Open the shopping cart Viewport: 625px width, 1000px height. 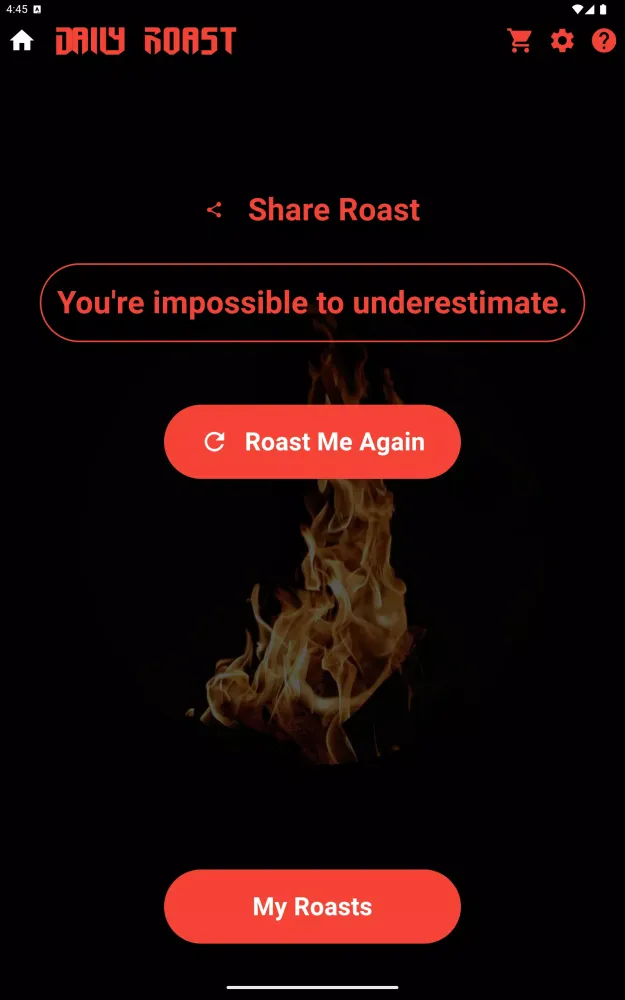(520, 41)
